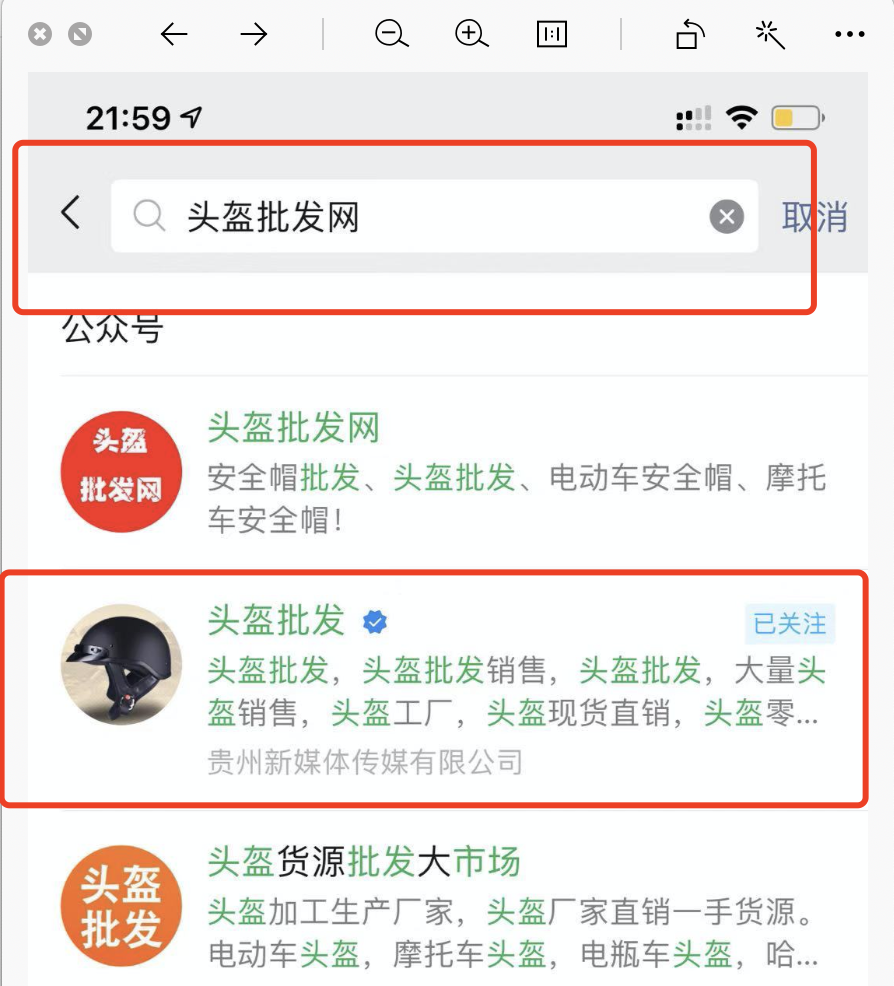Open the three-dot overflow menu
Screen dimensions: 894x986
pos(849,35)
